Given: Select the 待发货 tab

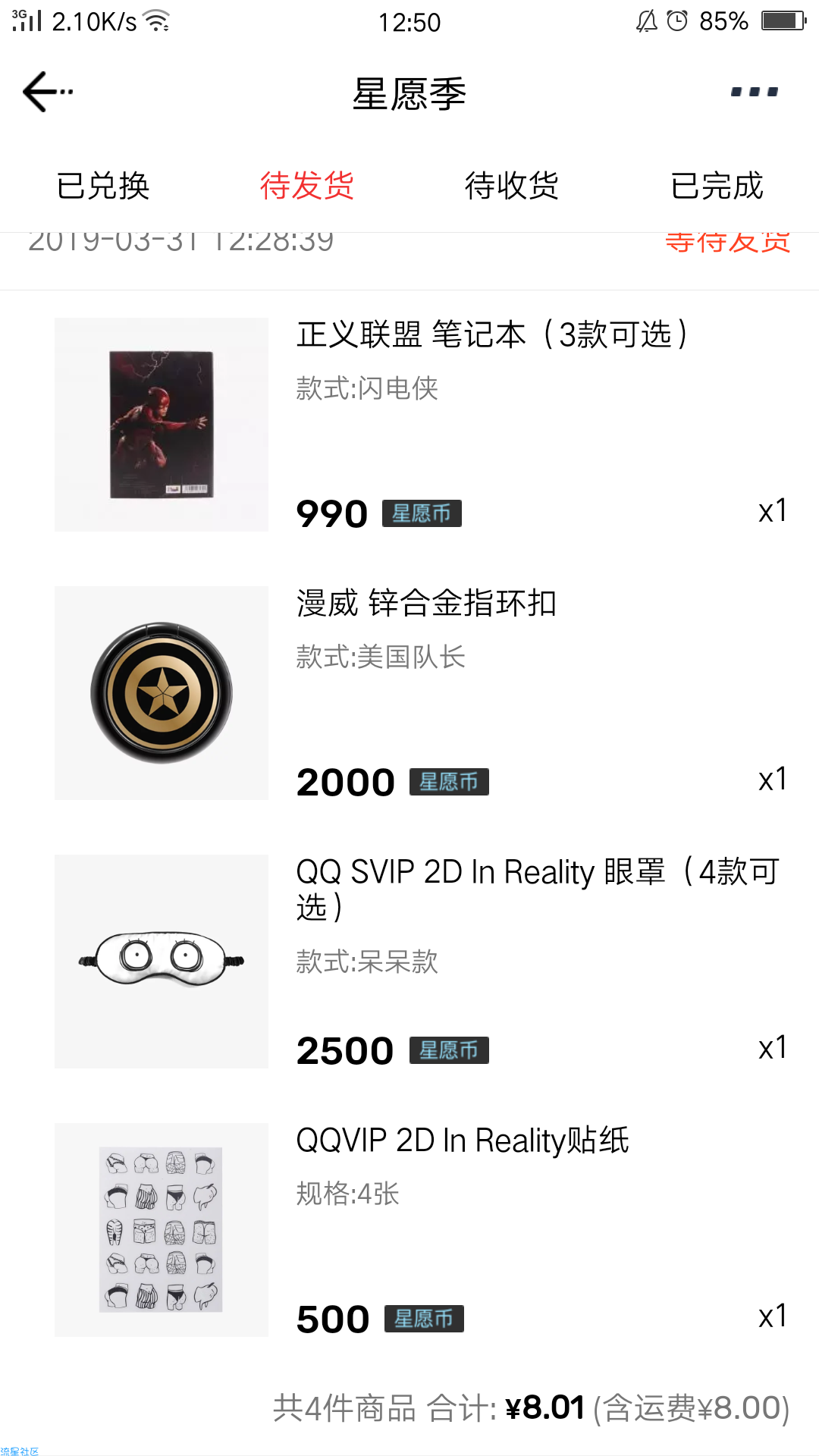Looking at the screenshot, I should 307,186.
